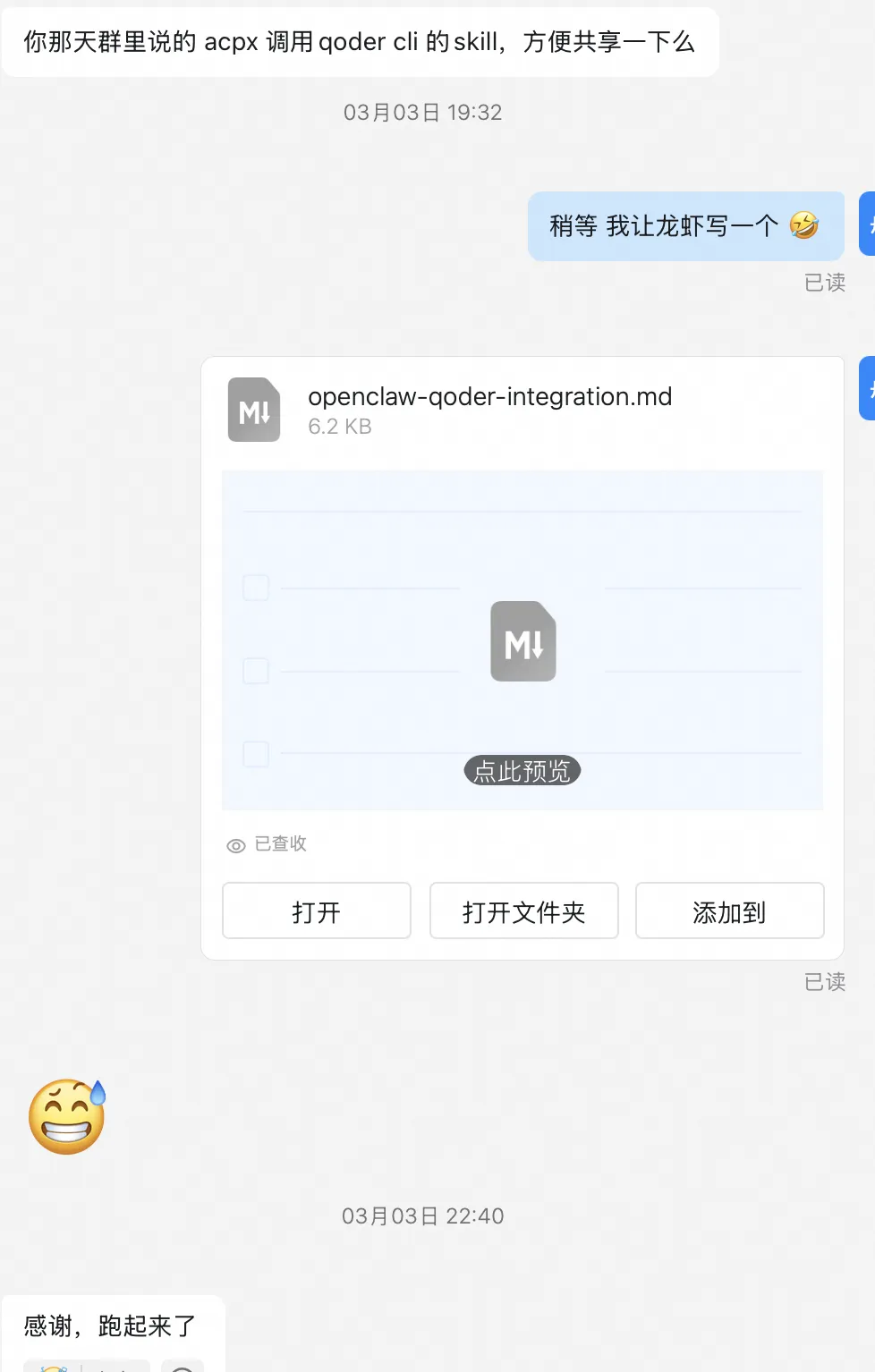Tap 打开文件夹 to open the folder
Viewport: 875px width, 1372px height.
click(x=523, y=910)
